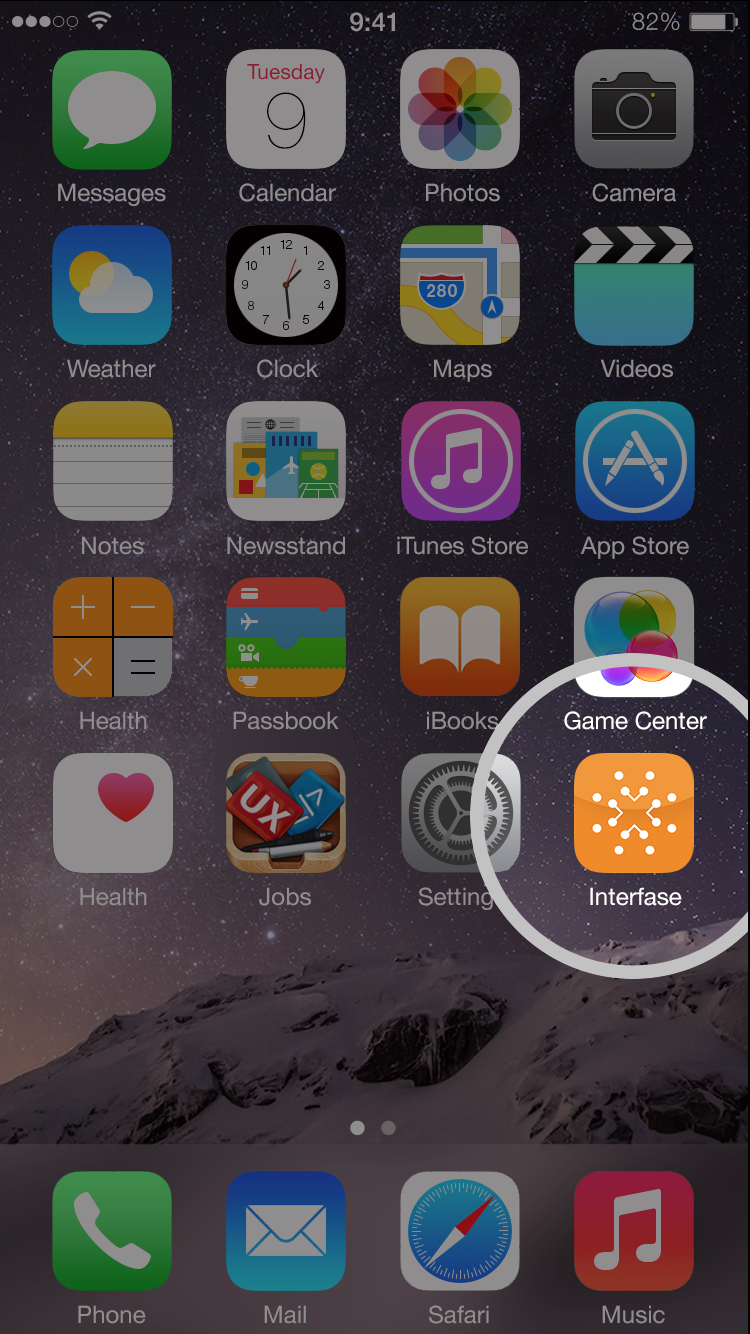
Task: Open the Music app
Action: click(634, 1231)
